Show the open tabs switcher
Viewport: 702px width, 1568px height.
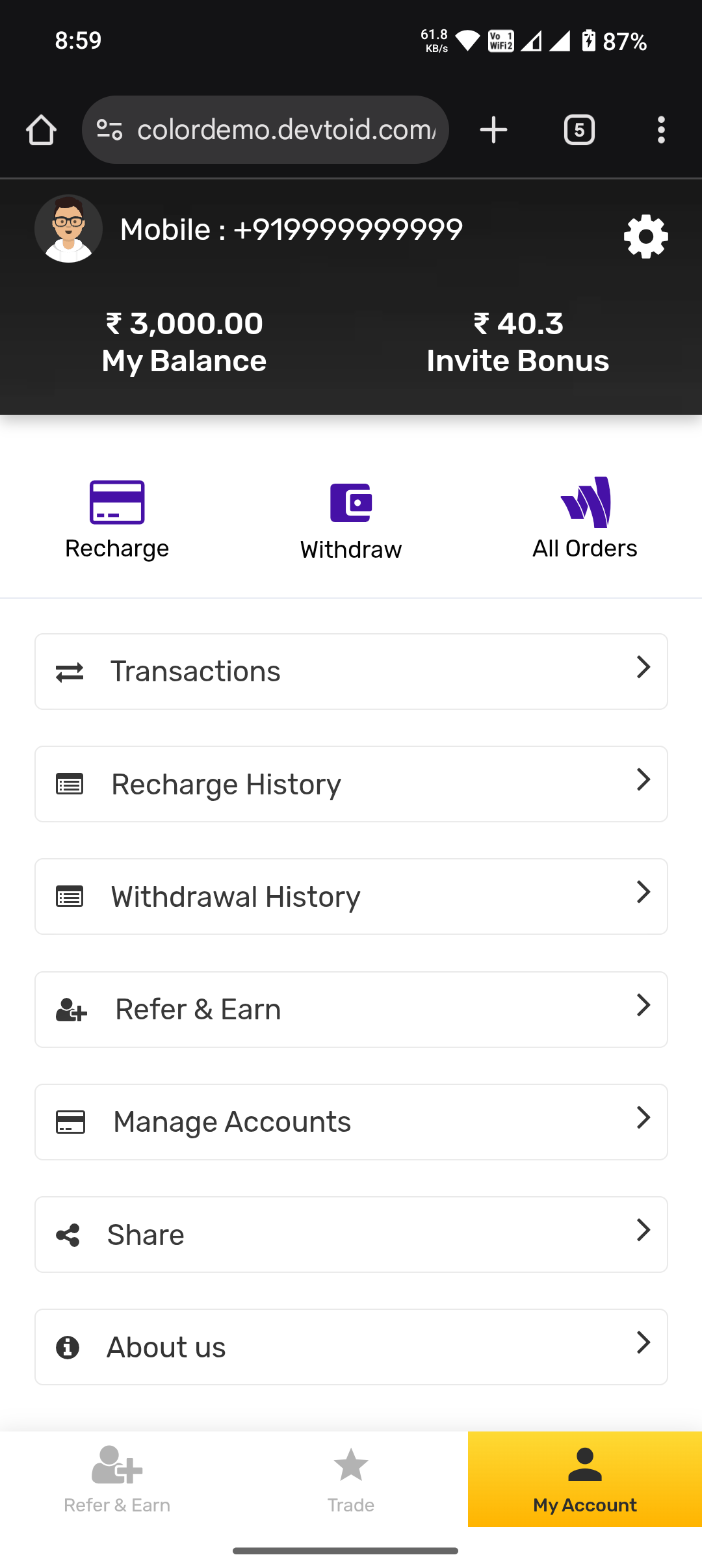coord(579,130)
